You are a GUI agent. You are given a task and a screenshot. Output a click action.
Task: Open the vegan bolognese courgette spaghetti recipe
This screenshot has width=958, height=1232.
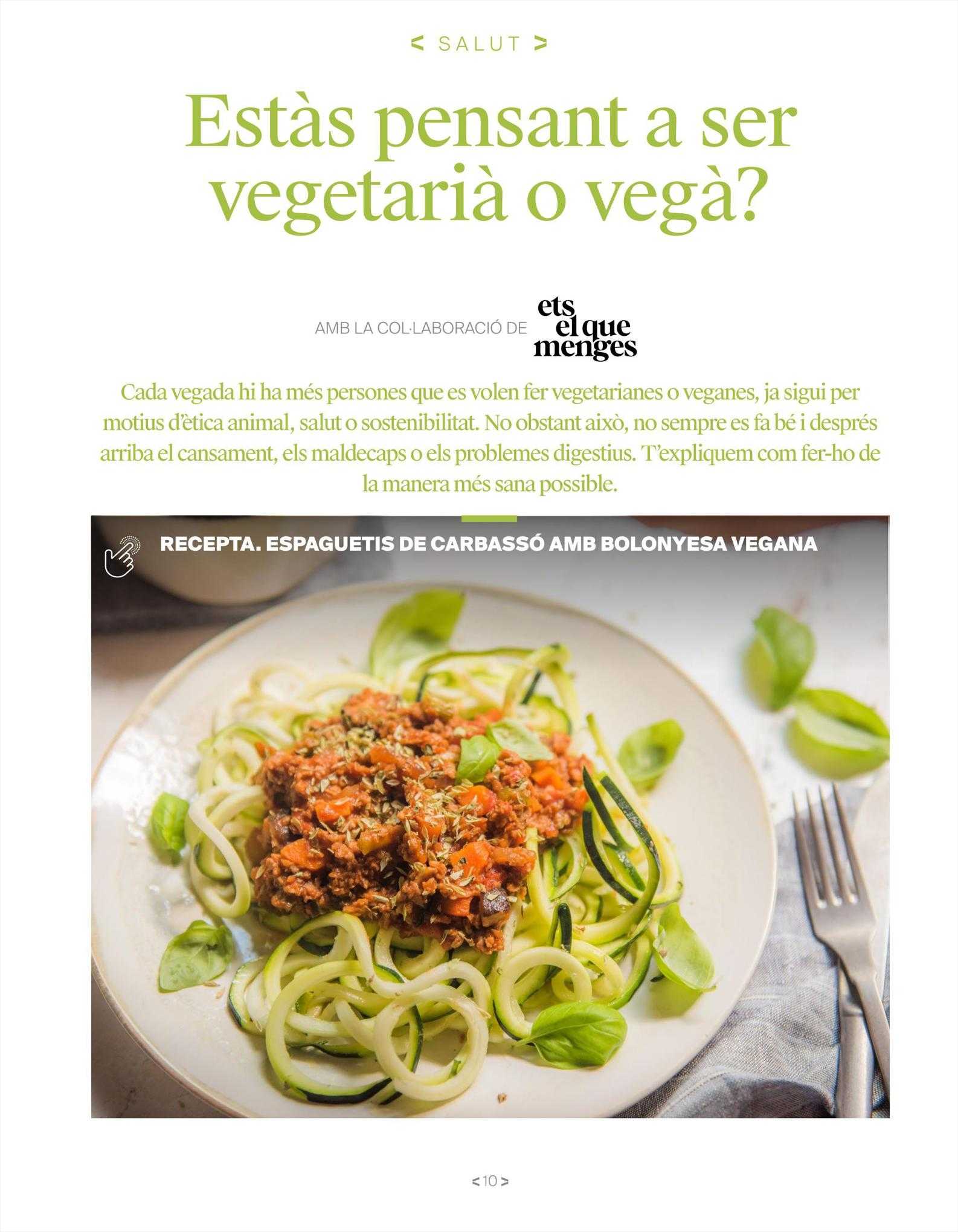[488, 544]
